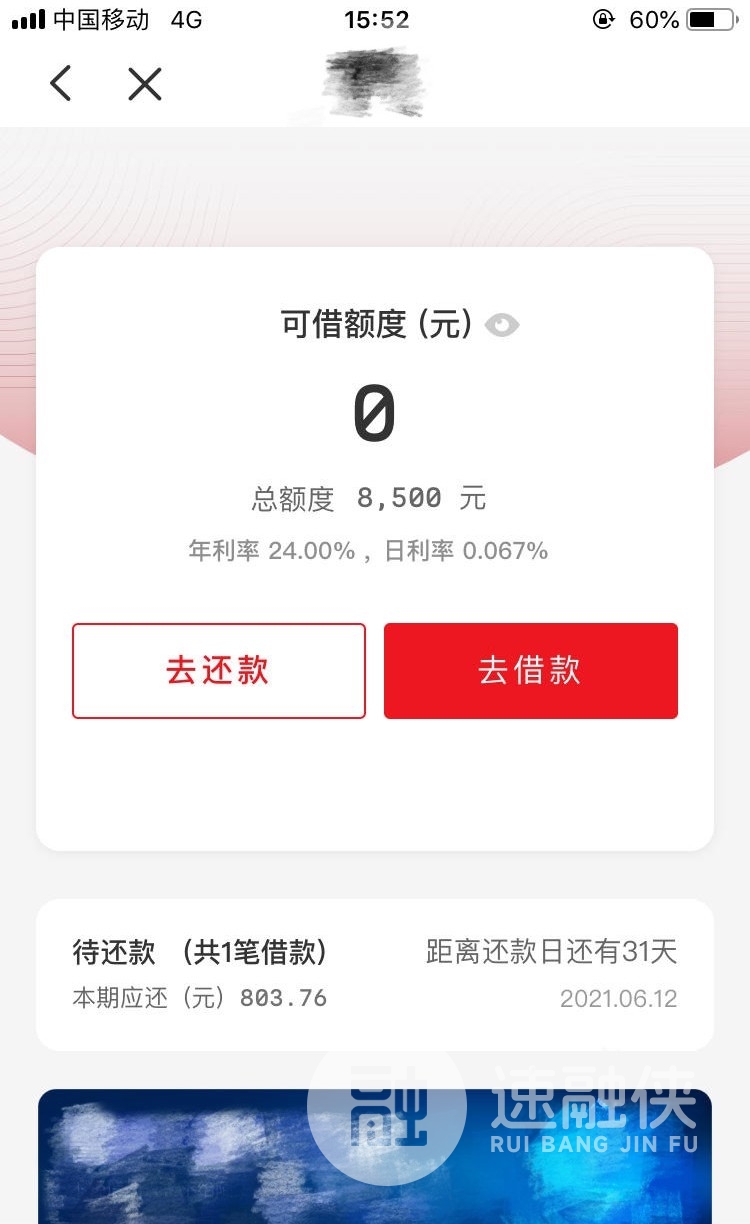Tap the 去借款 button
The image size is (750, 1224).
pos(531,670)
